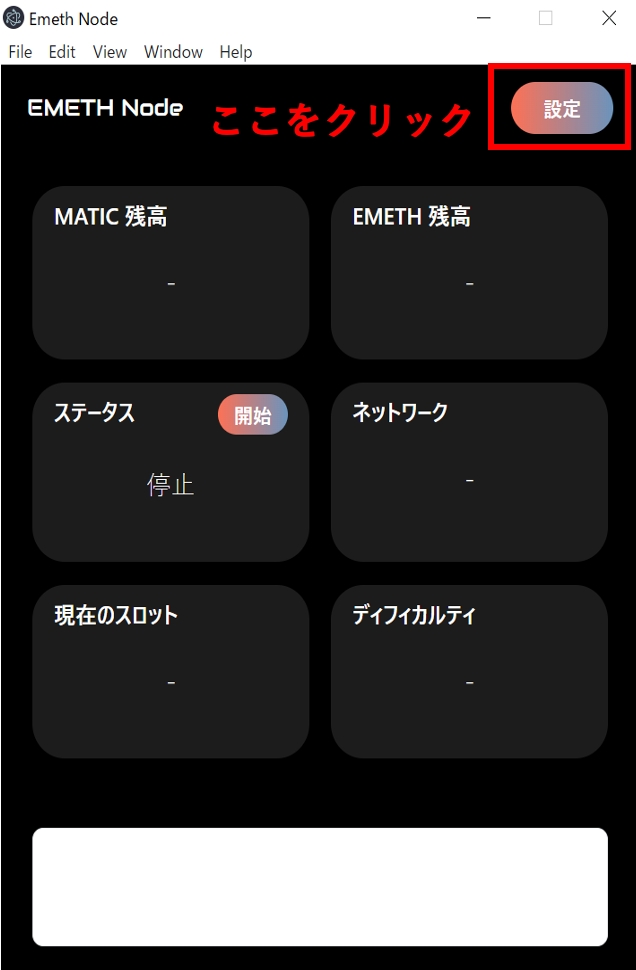This screenshot has width=636, height=970.
Task: Start the node with the 開始 button
Action: (252, 415)
